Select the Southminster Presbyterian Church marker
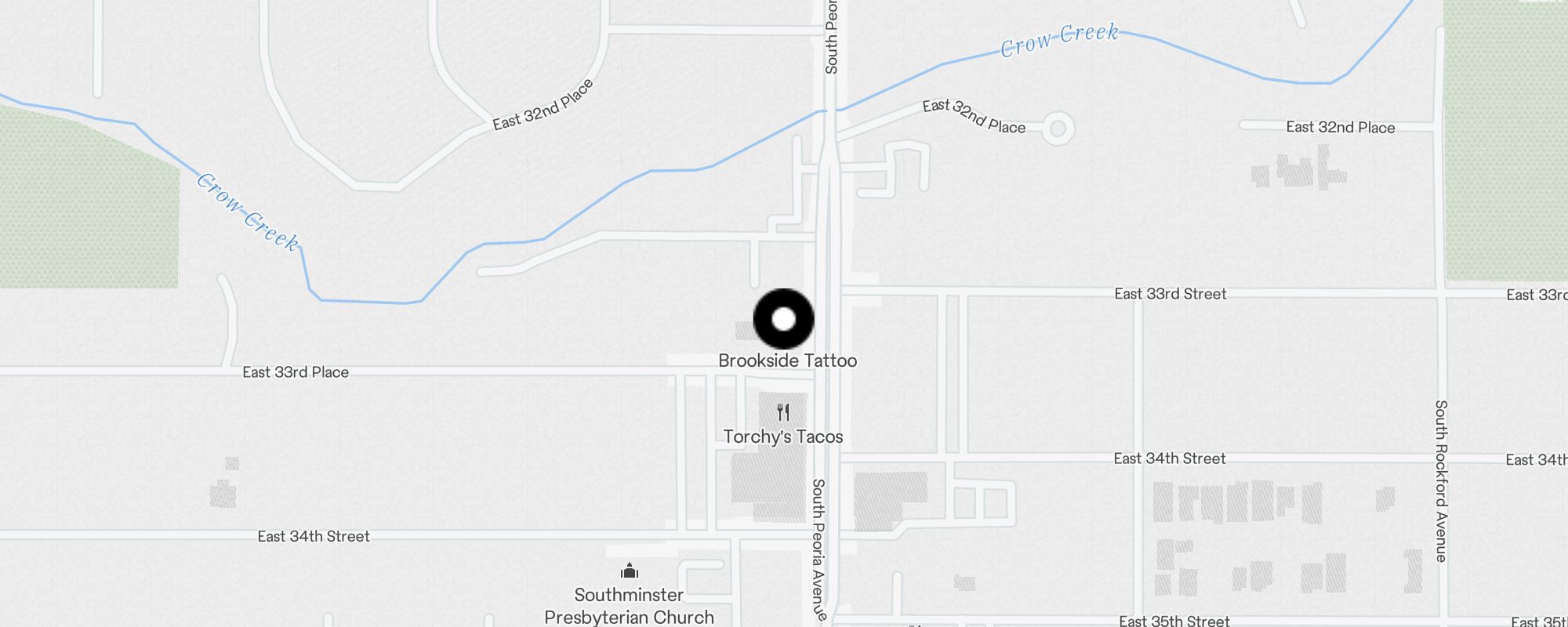 click(x=629, y=571)
